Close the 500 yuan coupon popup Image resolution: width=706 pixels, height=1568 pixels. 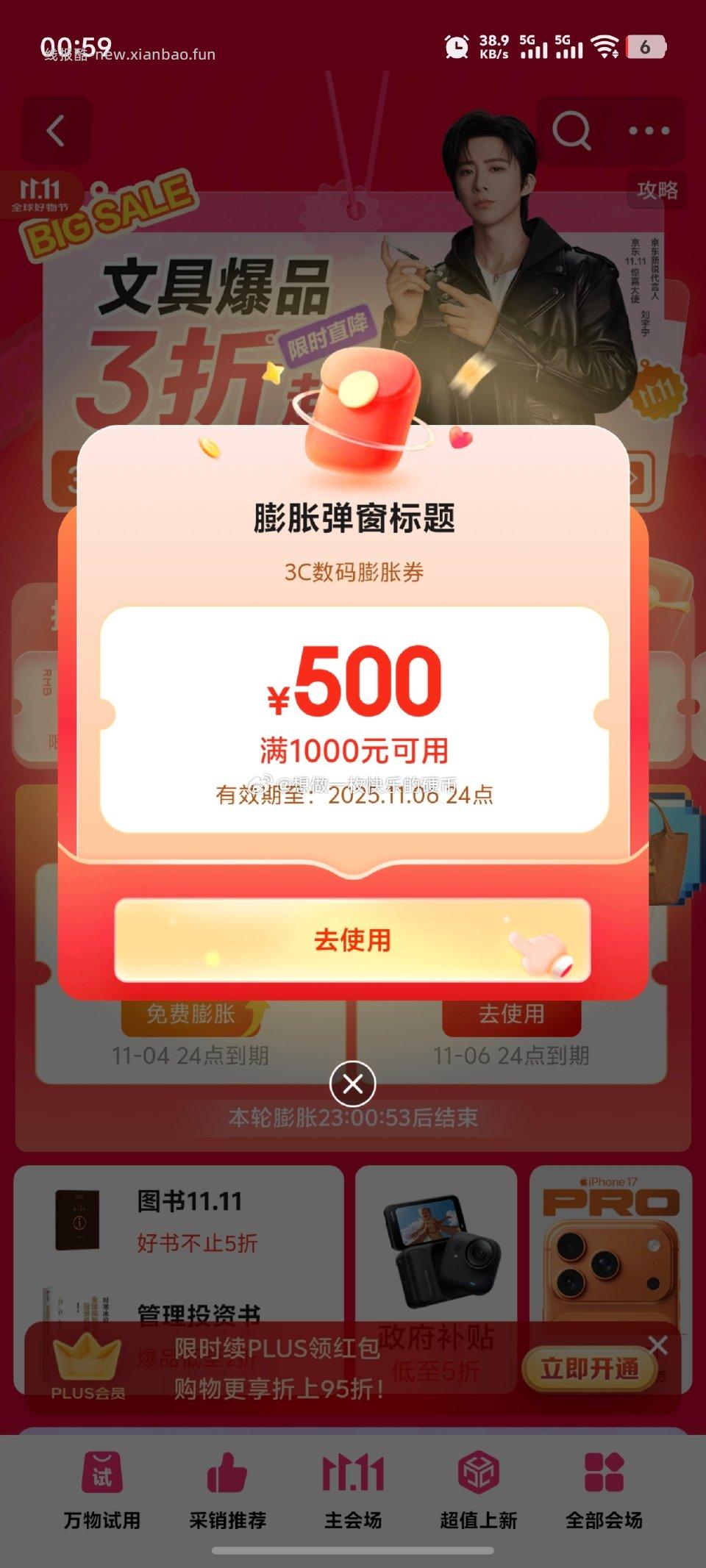pos(352,1084)
